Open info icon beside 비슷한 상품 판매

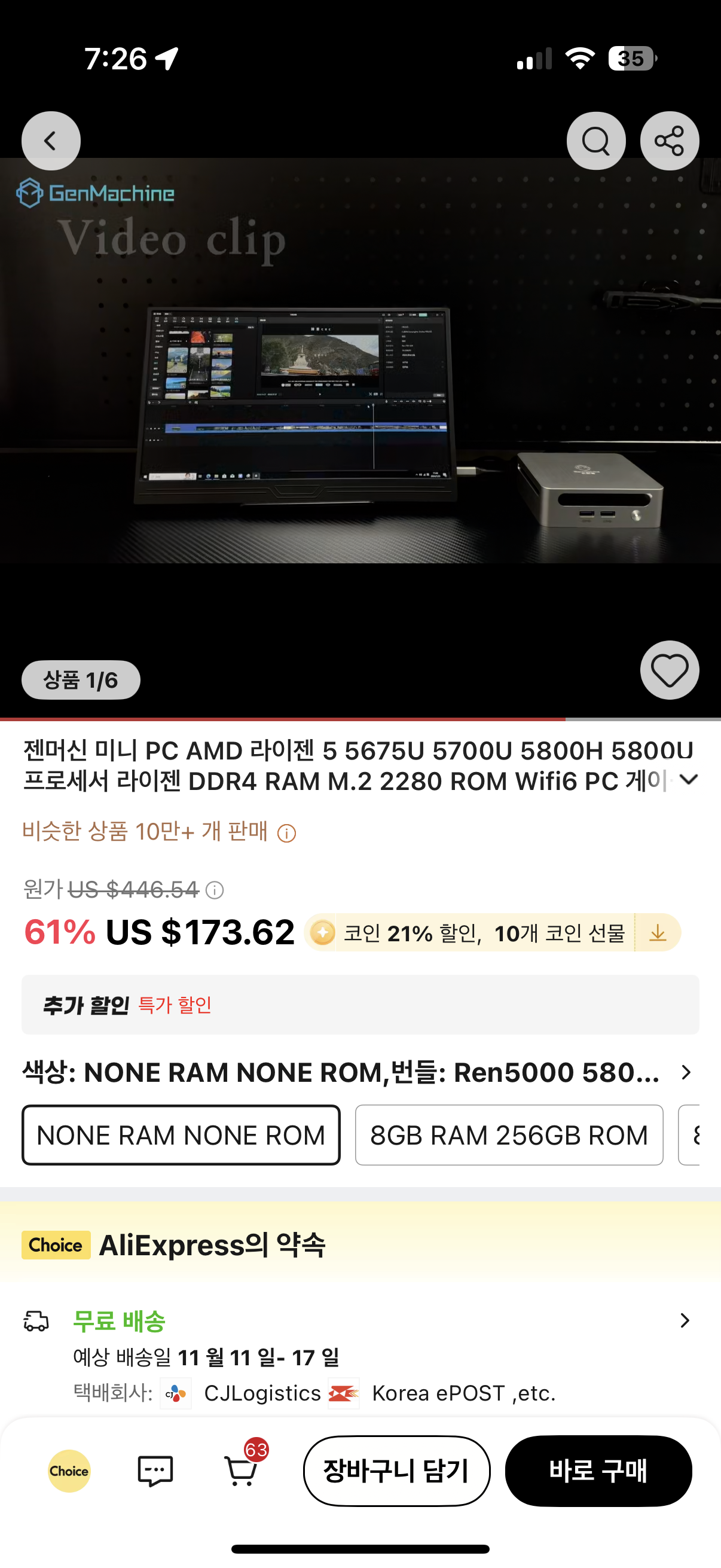click(286, 833)
